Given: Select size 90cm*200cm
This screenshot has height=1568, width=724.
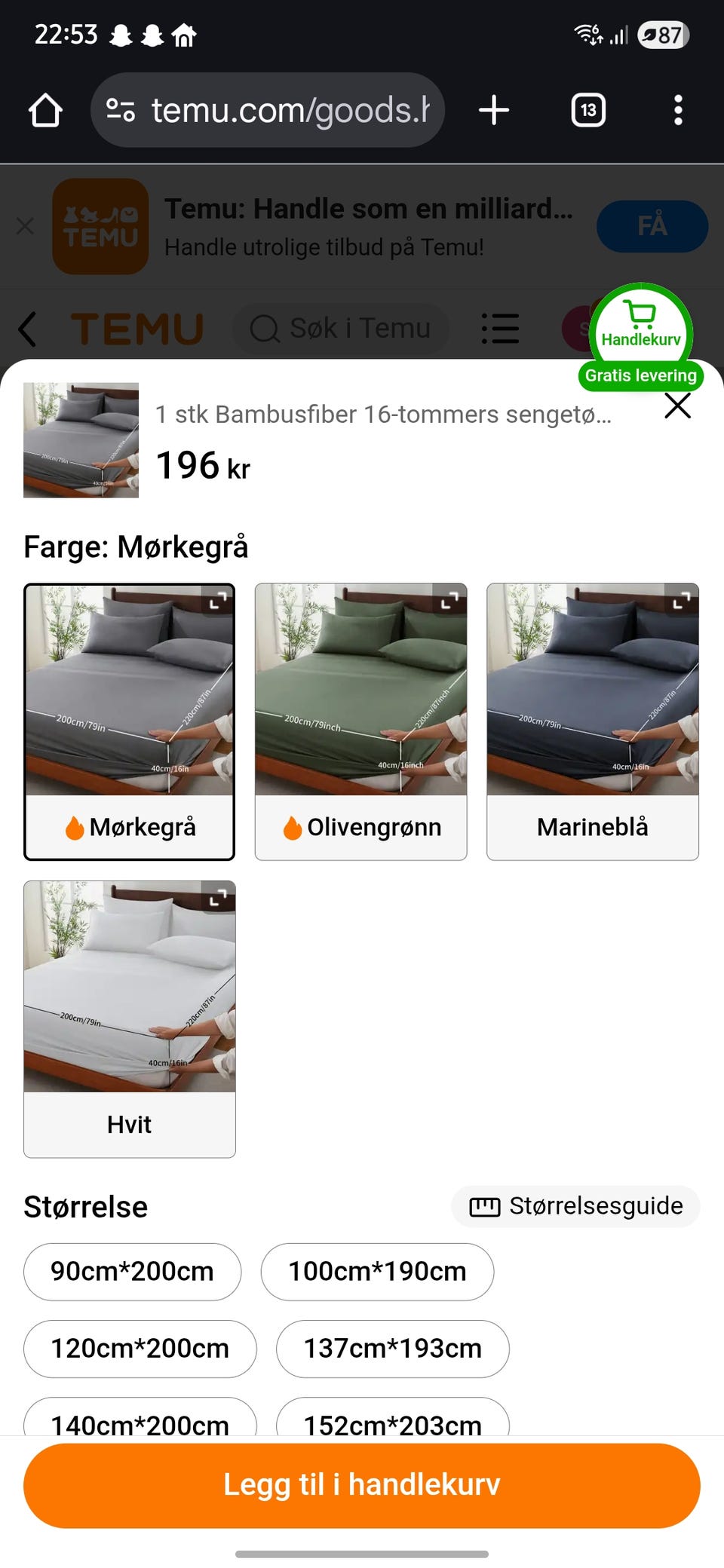Looking at the screenshot, I should click(132, 1271).
